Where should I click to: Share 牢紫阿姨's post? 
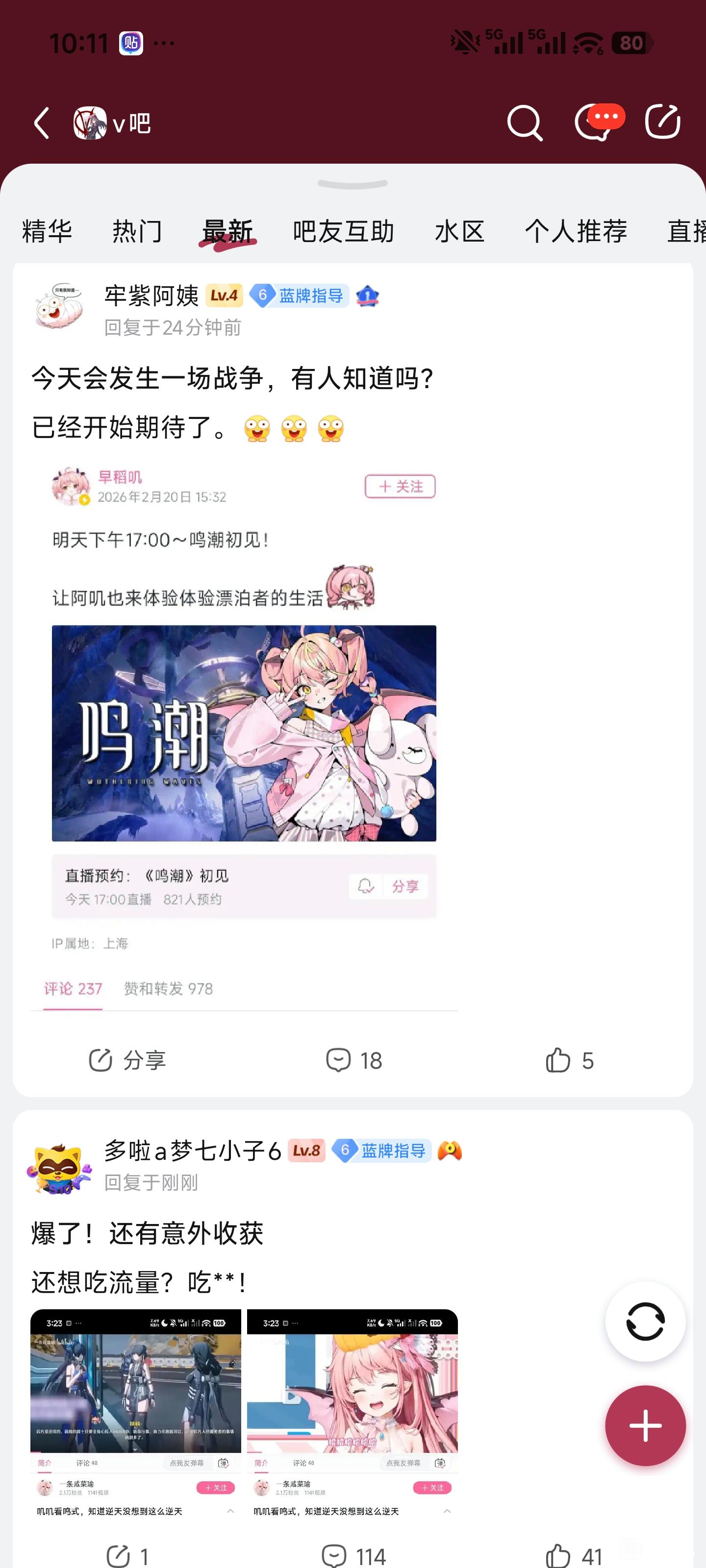[126, 1060]
